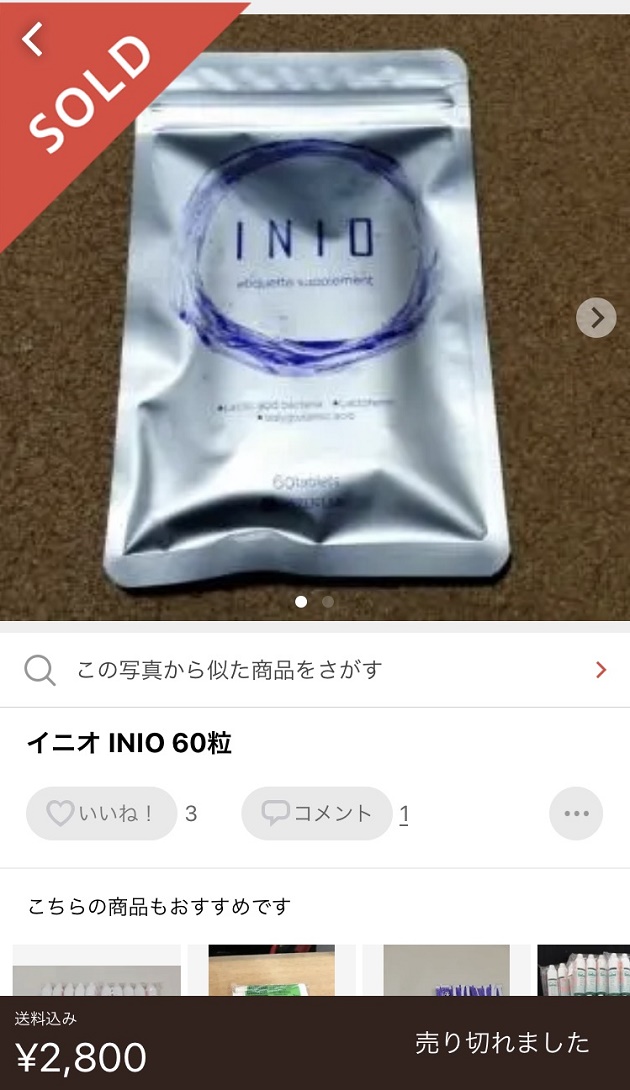The width and height of the screenshot is (630, 1090).
Task: Open the fourth recommended product with tubes
Action: point(585,970)
